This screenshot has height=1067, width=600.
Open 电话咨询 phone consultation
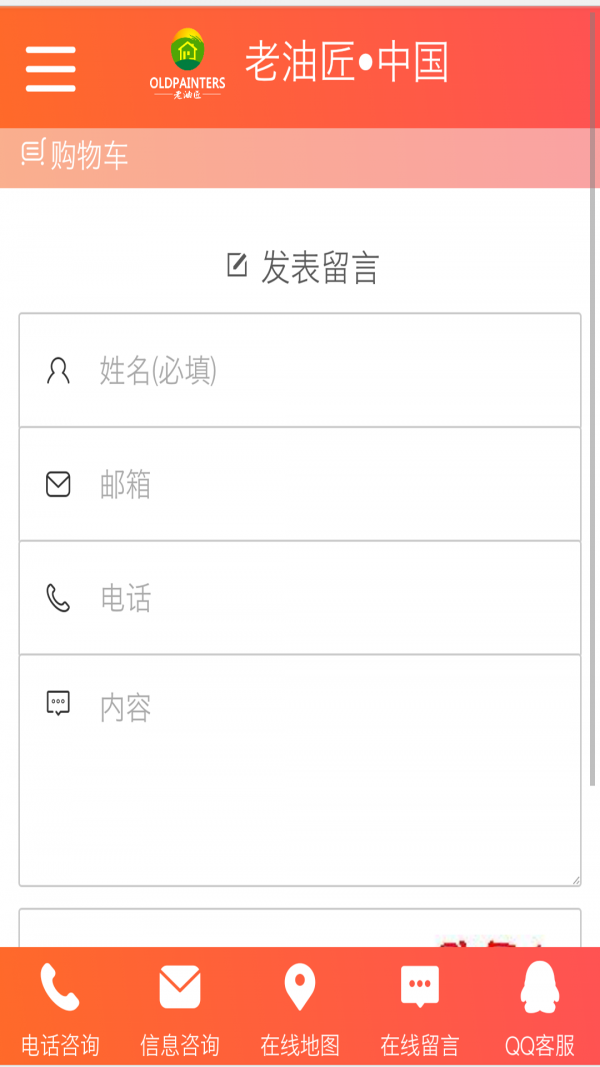[60, 1005]
